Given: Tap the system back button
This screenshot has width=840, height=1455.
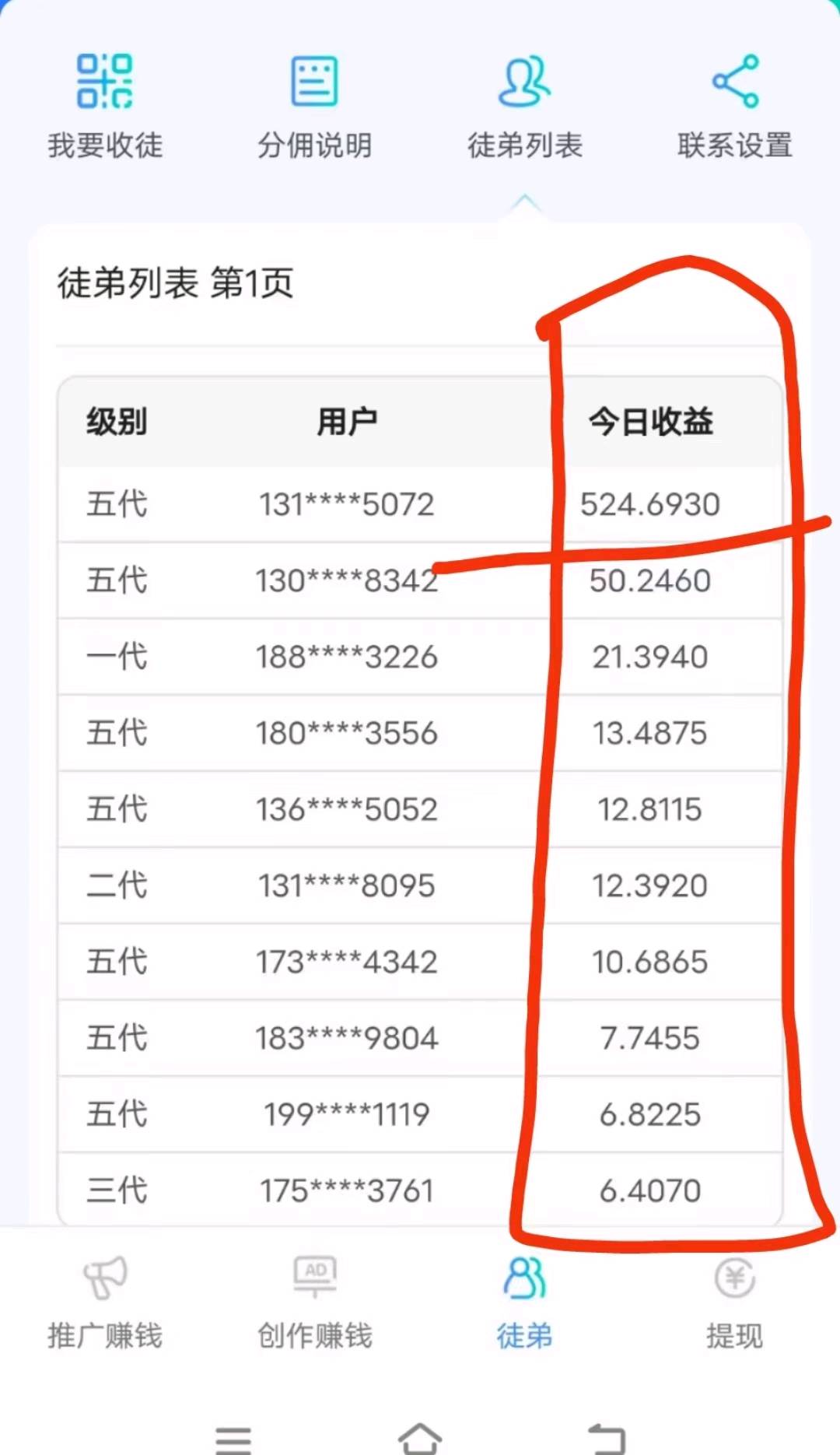Looking at the screenshot, I should coord(607,1438).
